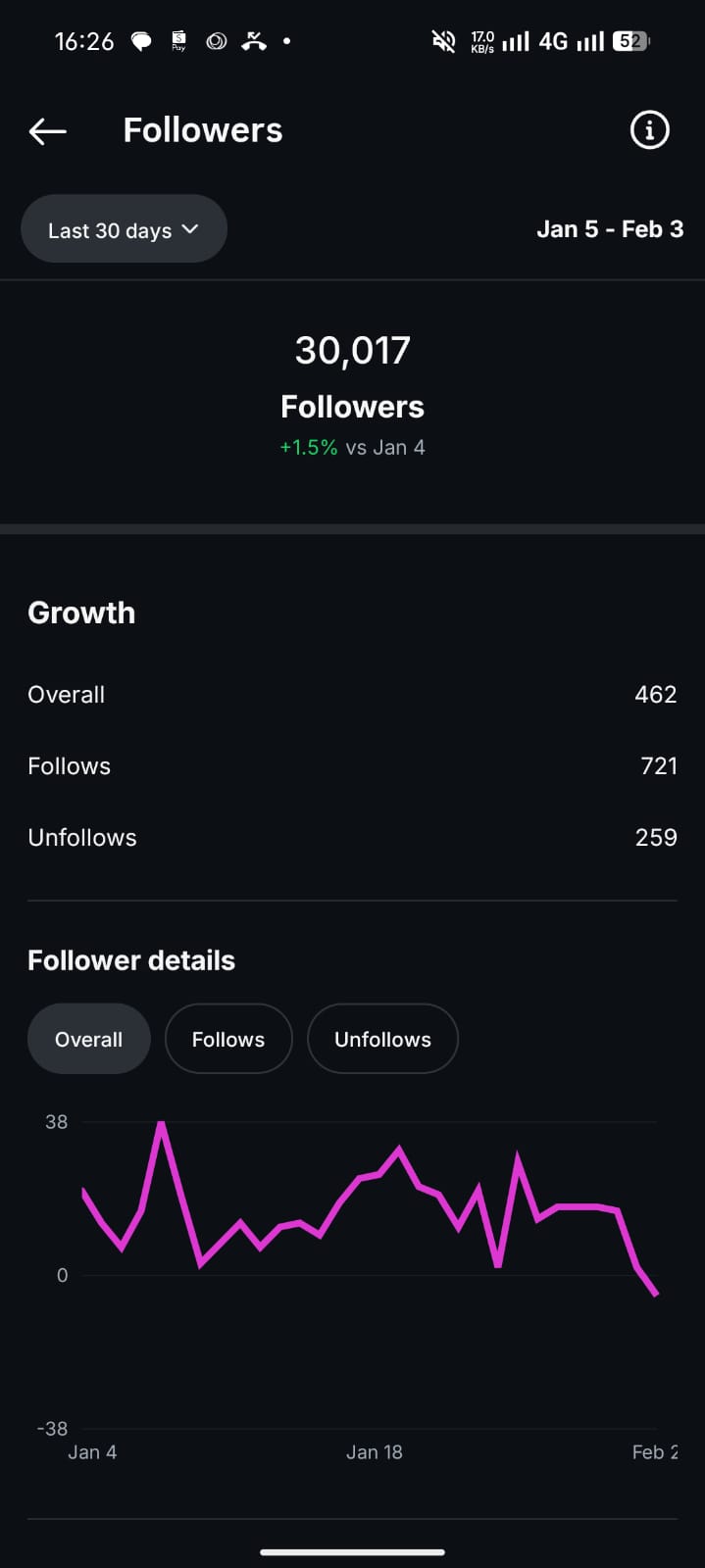Select the Overall chip under Follower details
The height and width of the screenshot is (1568, 705).
(x=88, y=1039)
